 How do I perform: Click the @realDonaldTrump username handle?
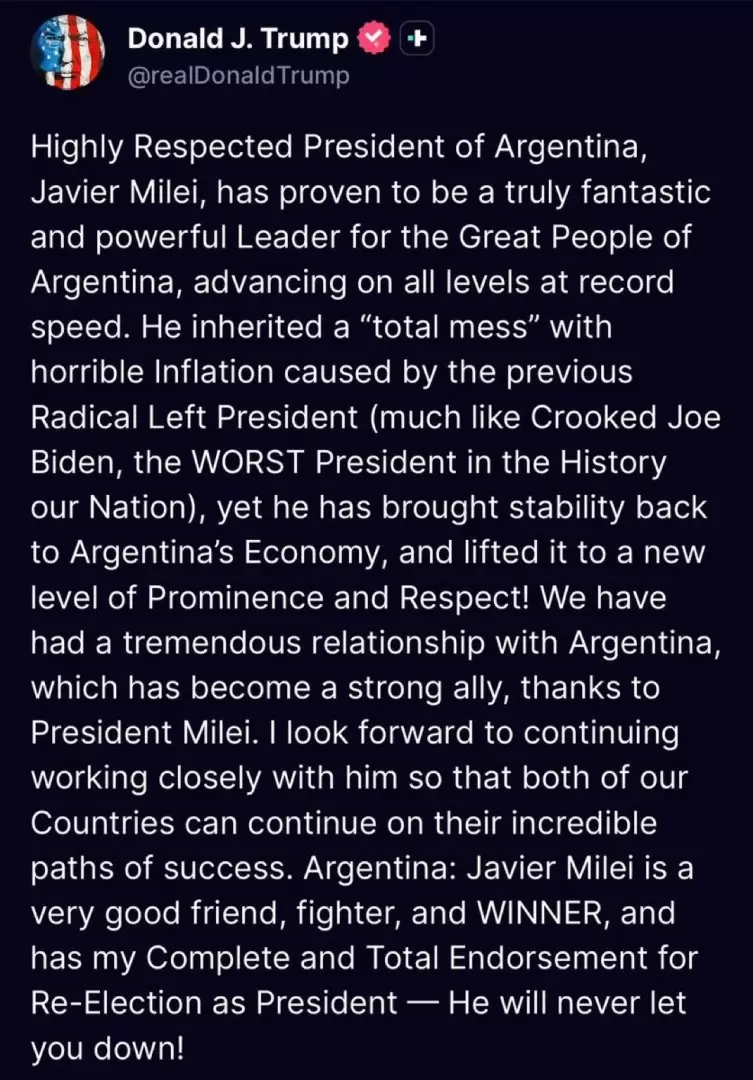pyautogui.click(x=237, y=73)
